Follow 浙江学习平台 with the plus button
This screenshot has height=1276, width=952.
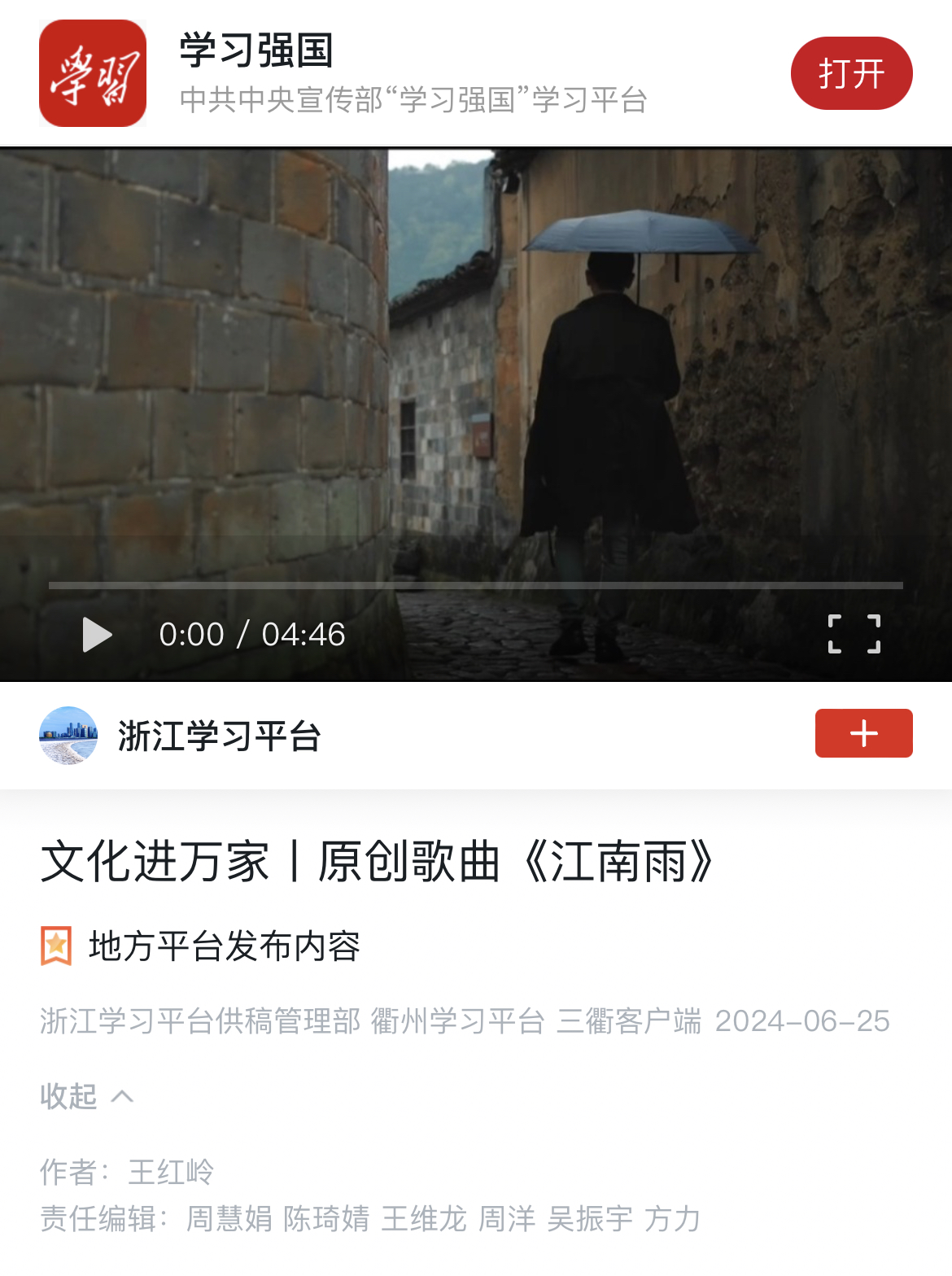[863, 733]
